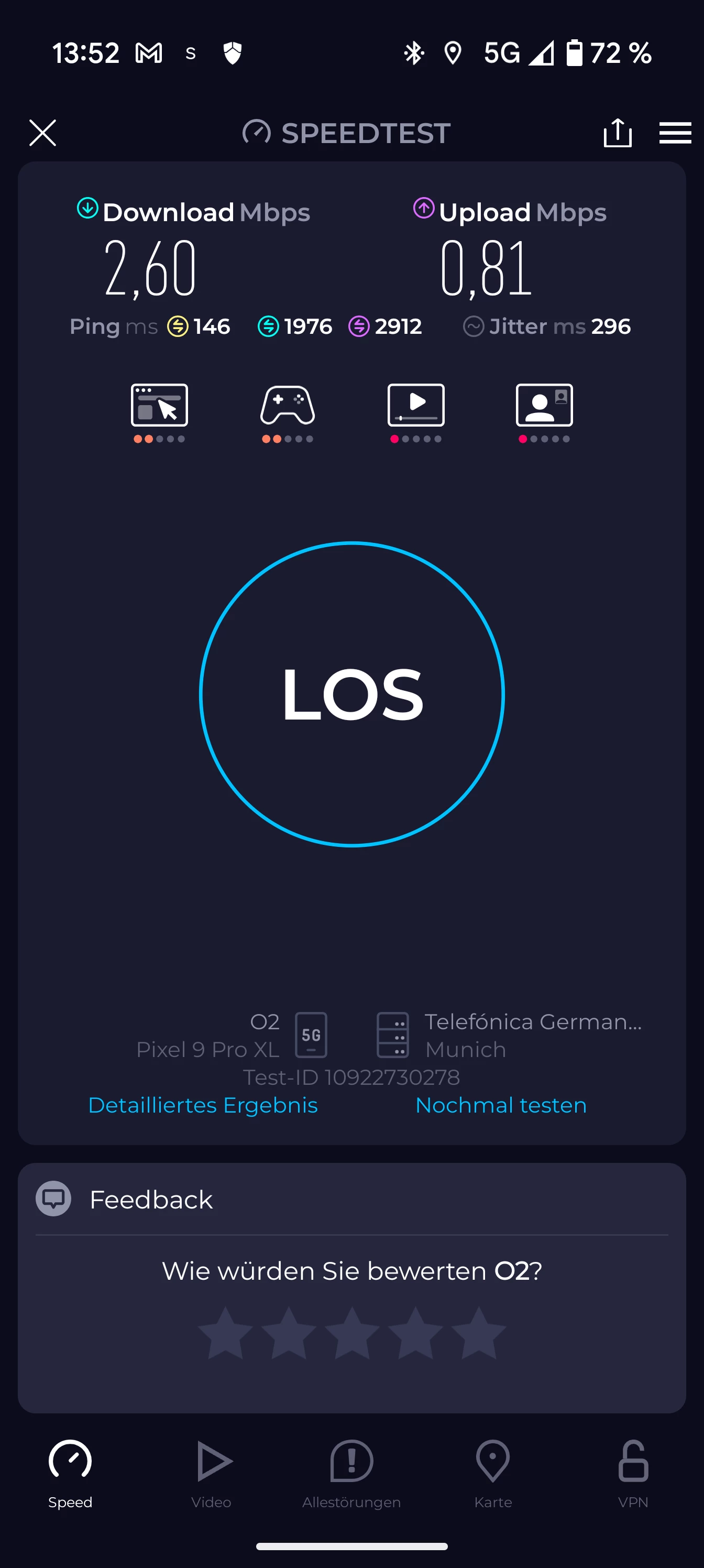The height and width of the screenshot is (1568, 704).
Task: Check the video streaming quality icon
Action: (416, 407)
